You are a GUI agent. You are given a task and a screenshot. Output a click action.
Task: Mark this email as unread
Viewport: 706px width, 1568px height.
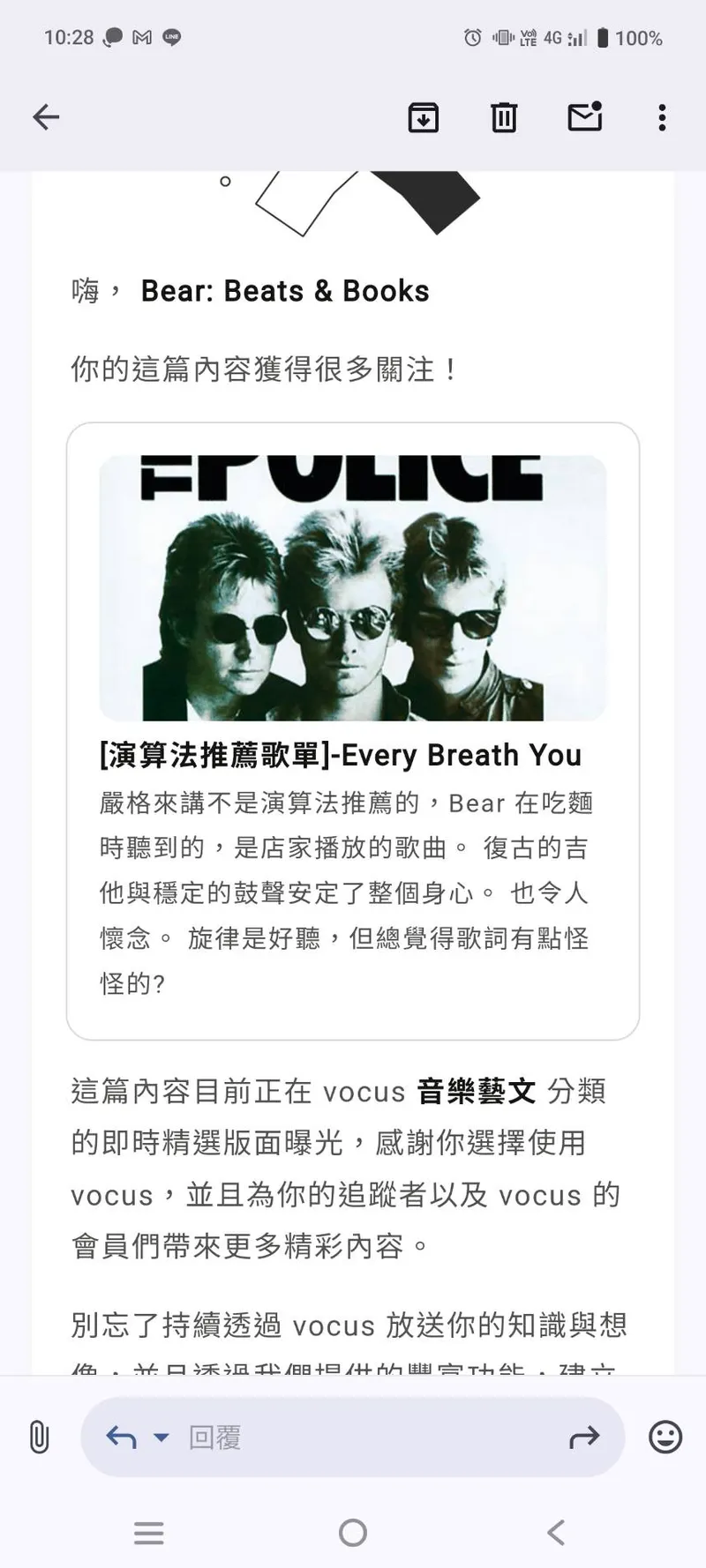[584, 117]
